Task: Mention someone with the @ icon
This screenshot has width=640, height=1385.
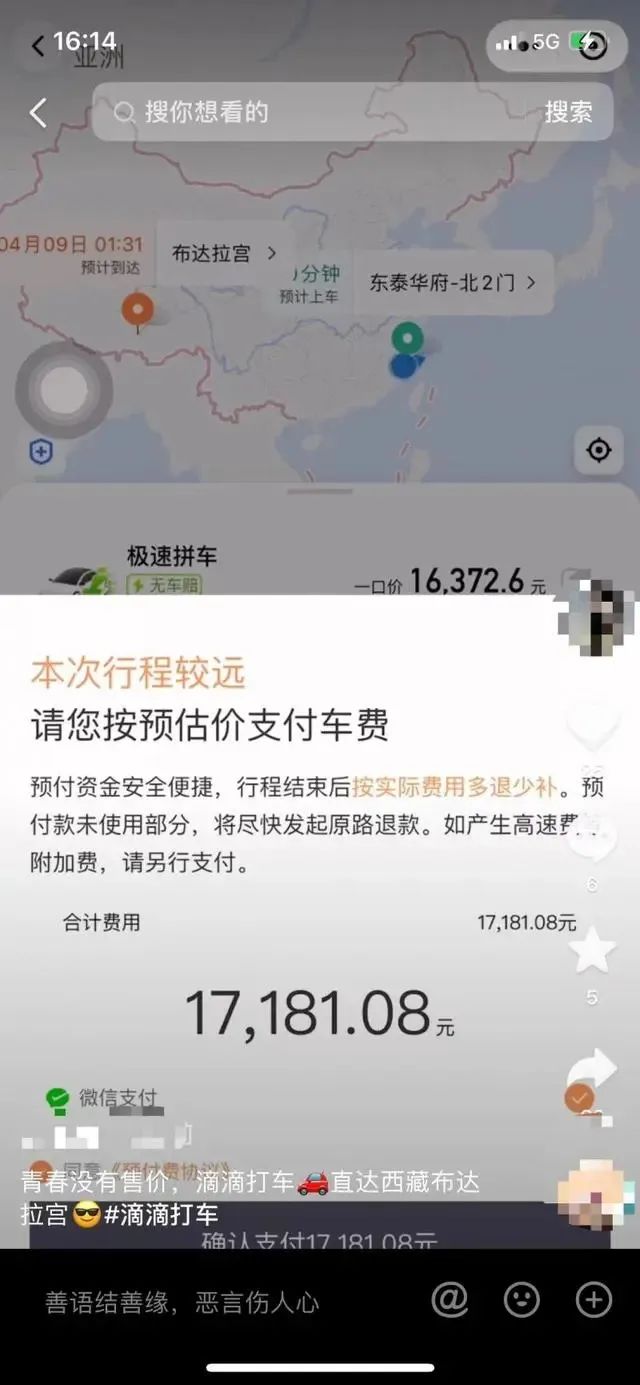Action: (x=449, y=1300)
